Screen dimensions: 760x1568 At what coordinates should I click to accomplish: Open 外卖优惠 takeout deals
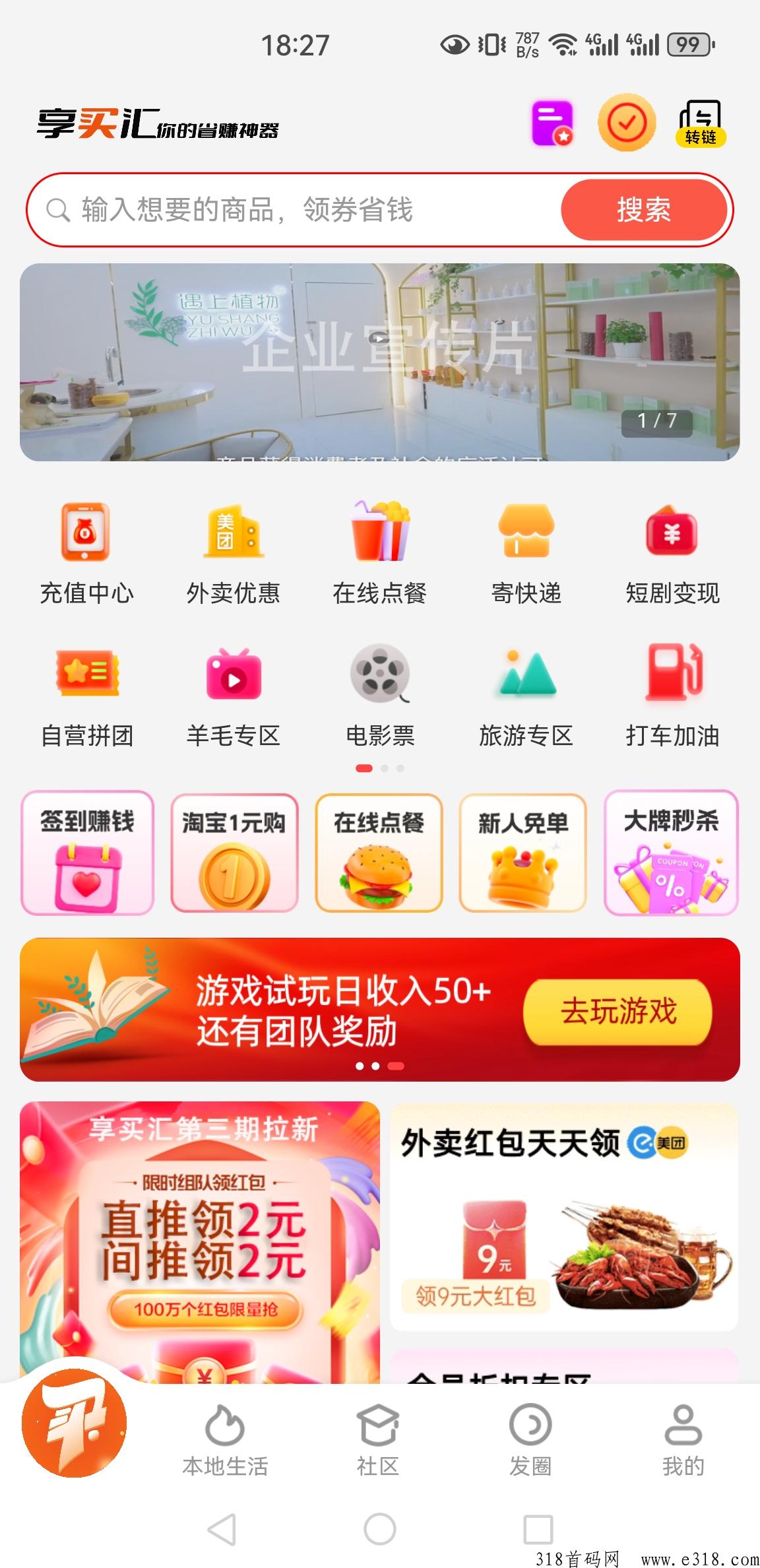point(233,554)
